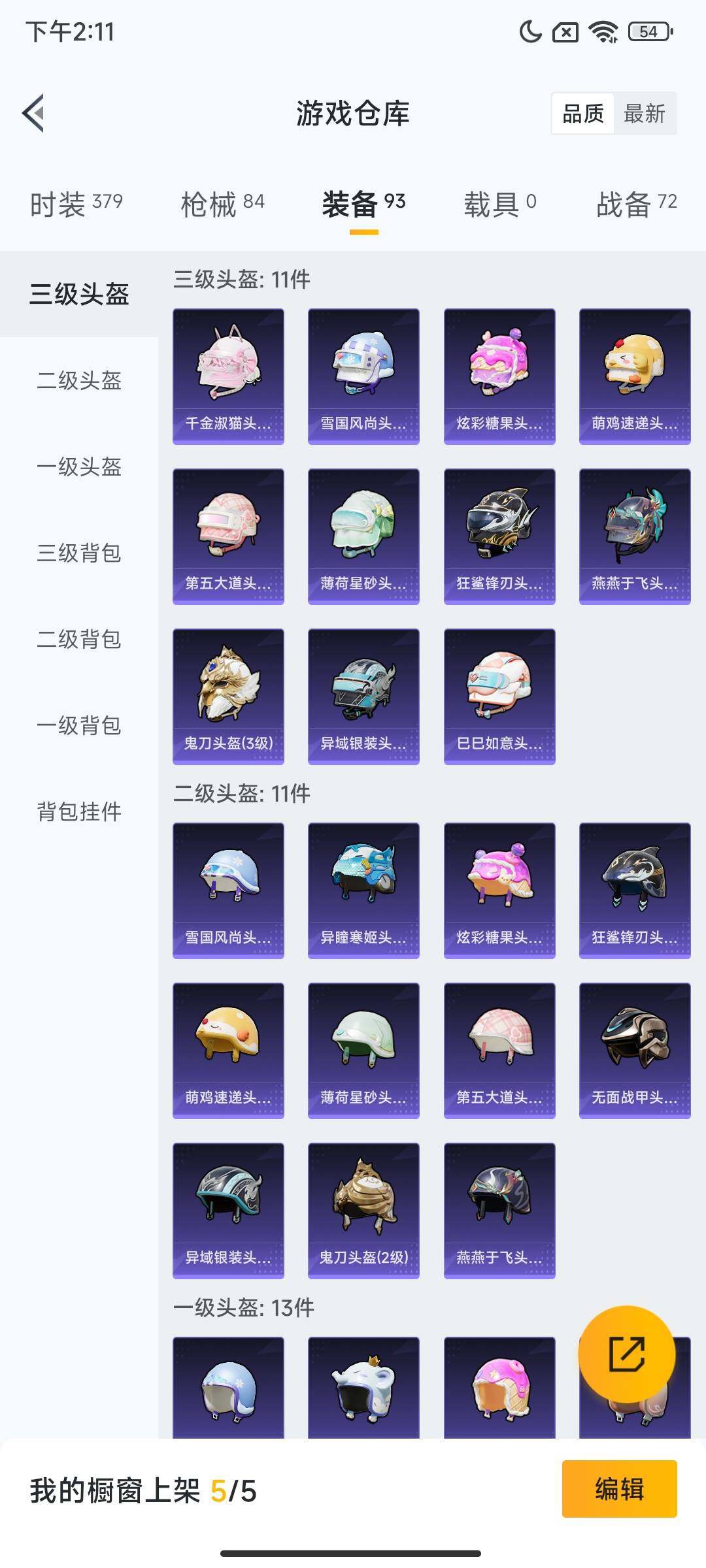Tap the orange floating share button

pyautogui.click(x=626, y=1354)
